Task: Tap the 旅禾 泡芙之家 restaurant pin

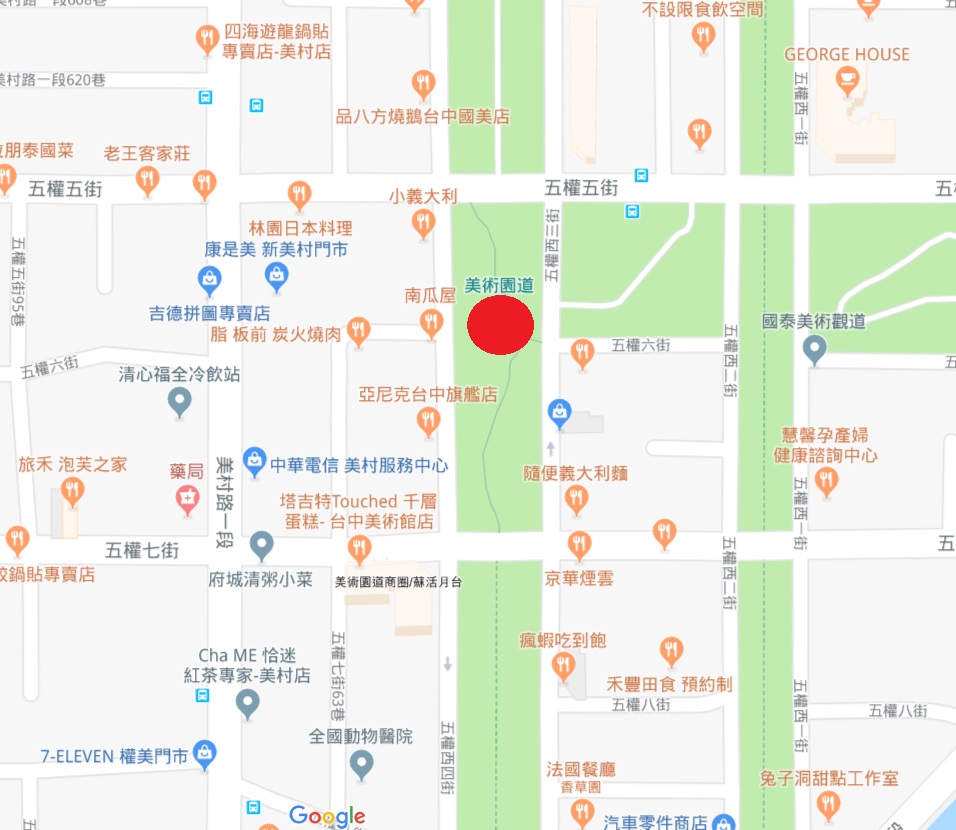Action: pyautogui.click(x=72, y=491)
